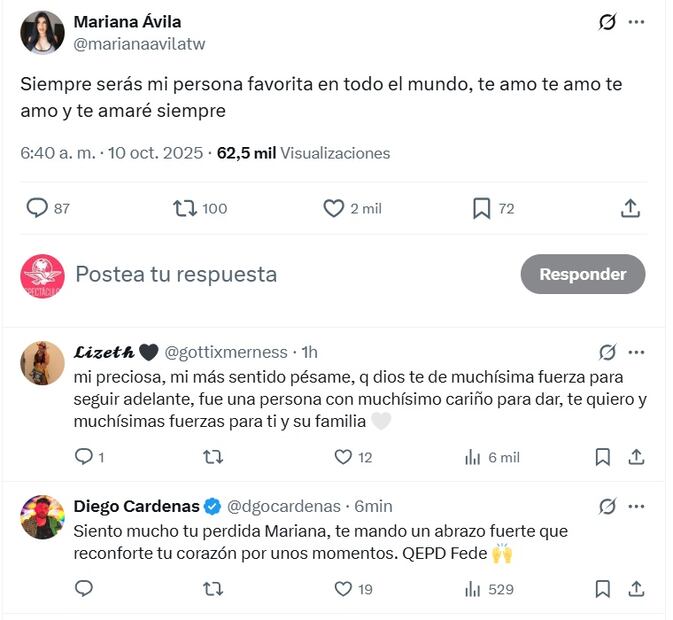View analytics on Diego Cardenas's reply
The height and width of the screenshot is (620, 673).
pos(473,589)
